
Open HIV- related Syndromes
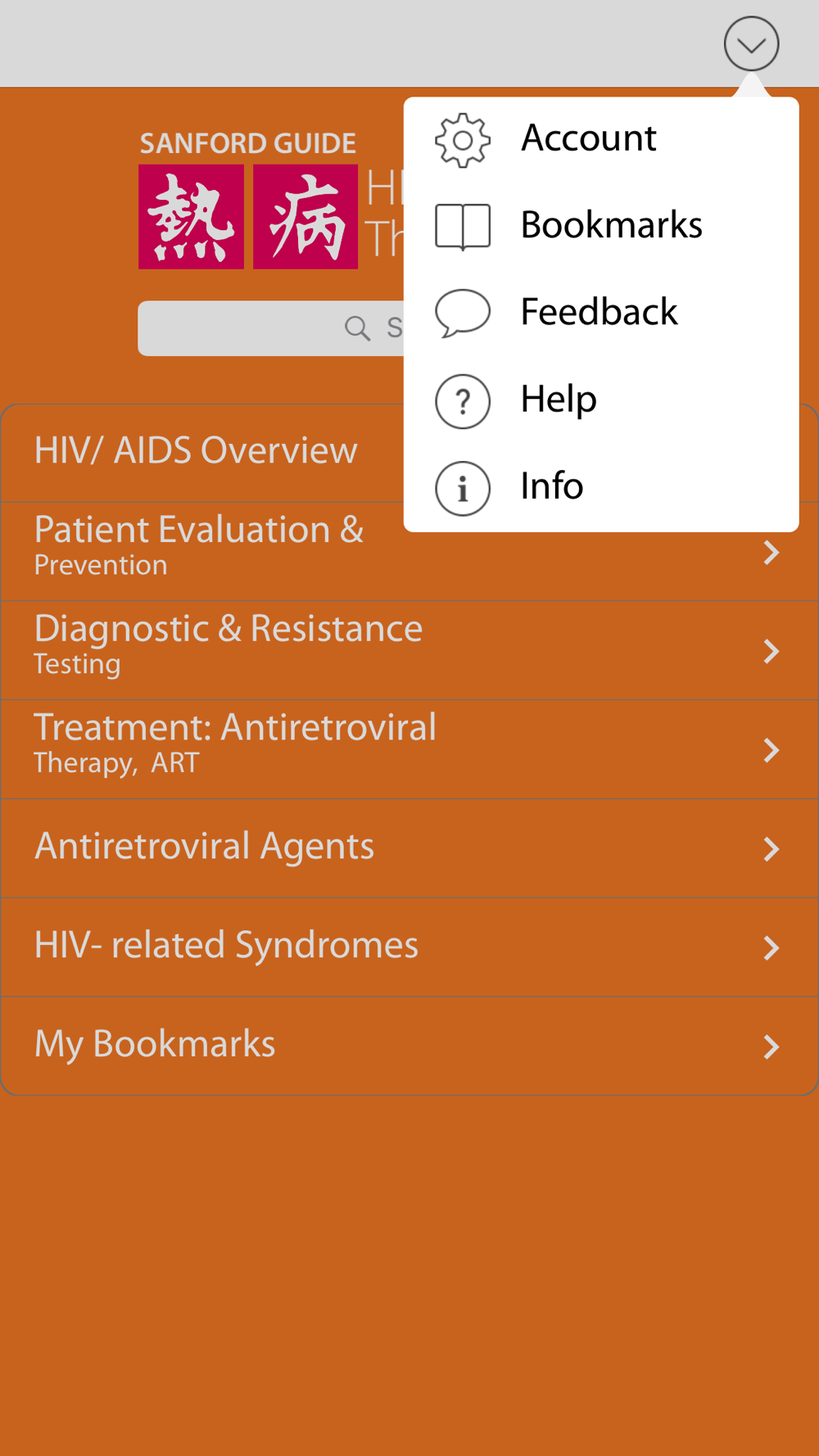point(409,947)
